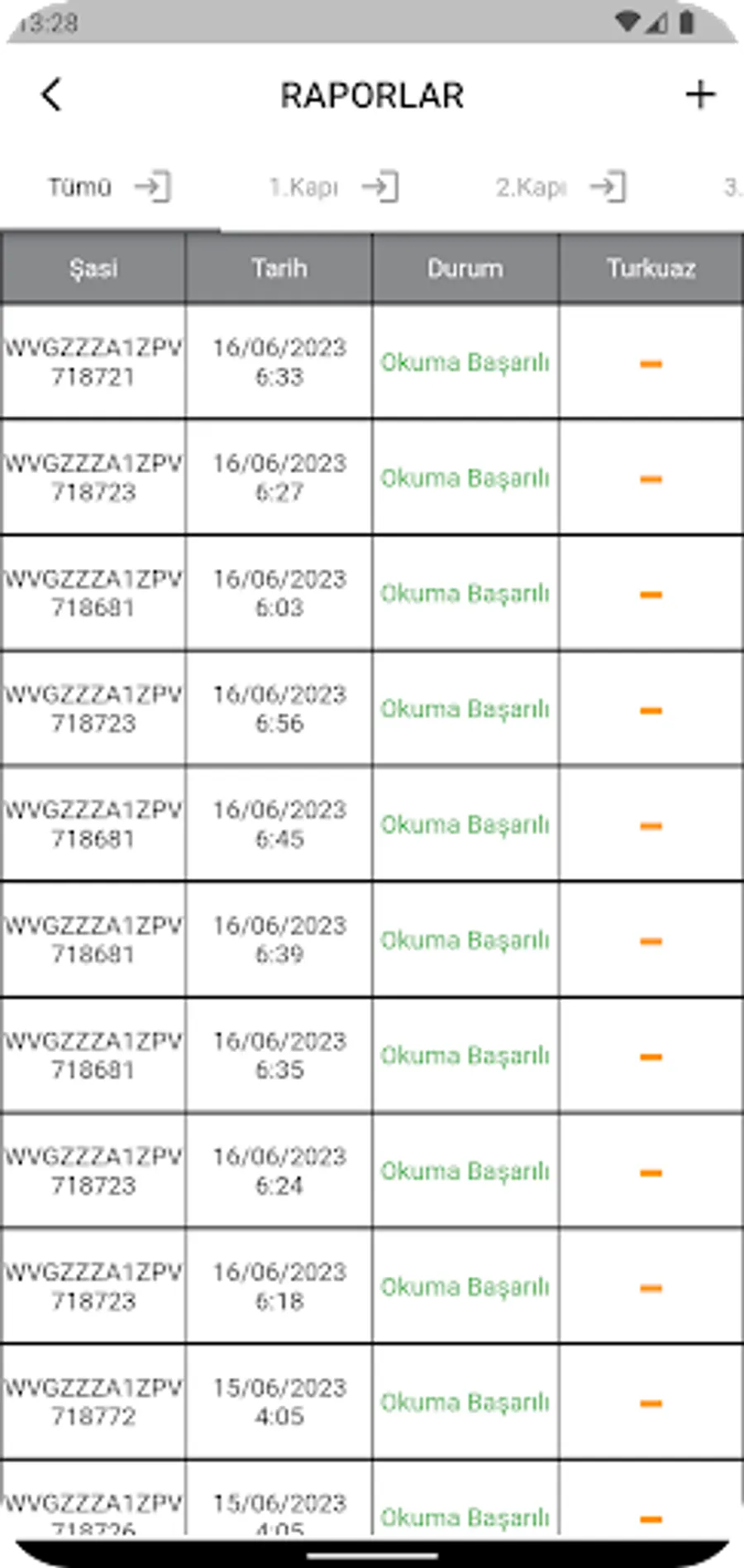
Task: Tap the plus icon to add a new report
Action: pos(699,93)
